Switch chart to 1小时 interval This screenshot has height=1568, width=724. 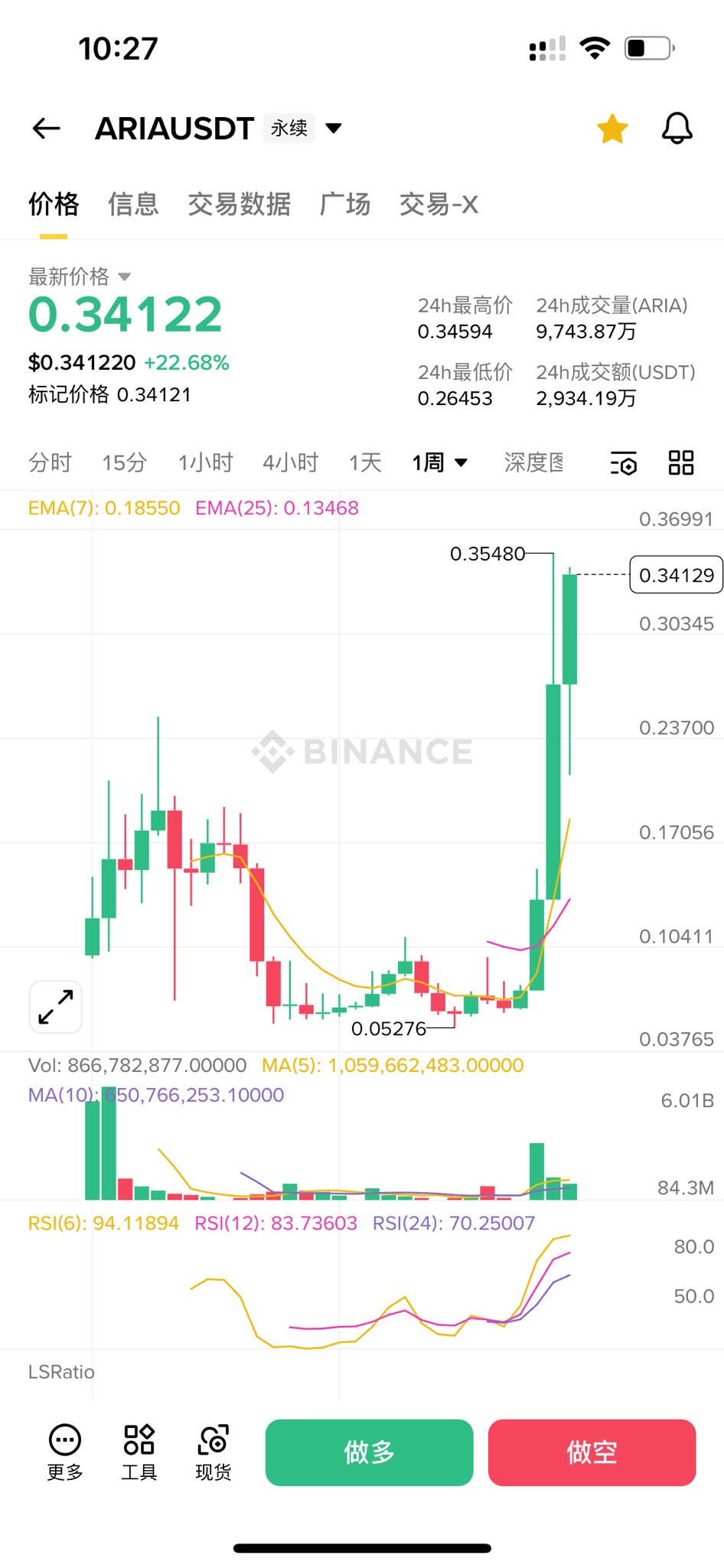[205, 462]
